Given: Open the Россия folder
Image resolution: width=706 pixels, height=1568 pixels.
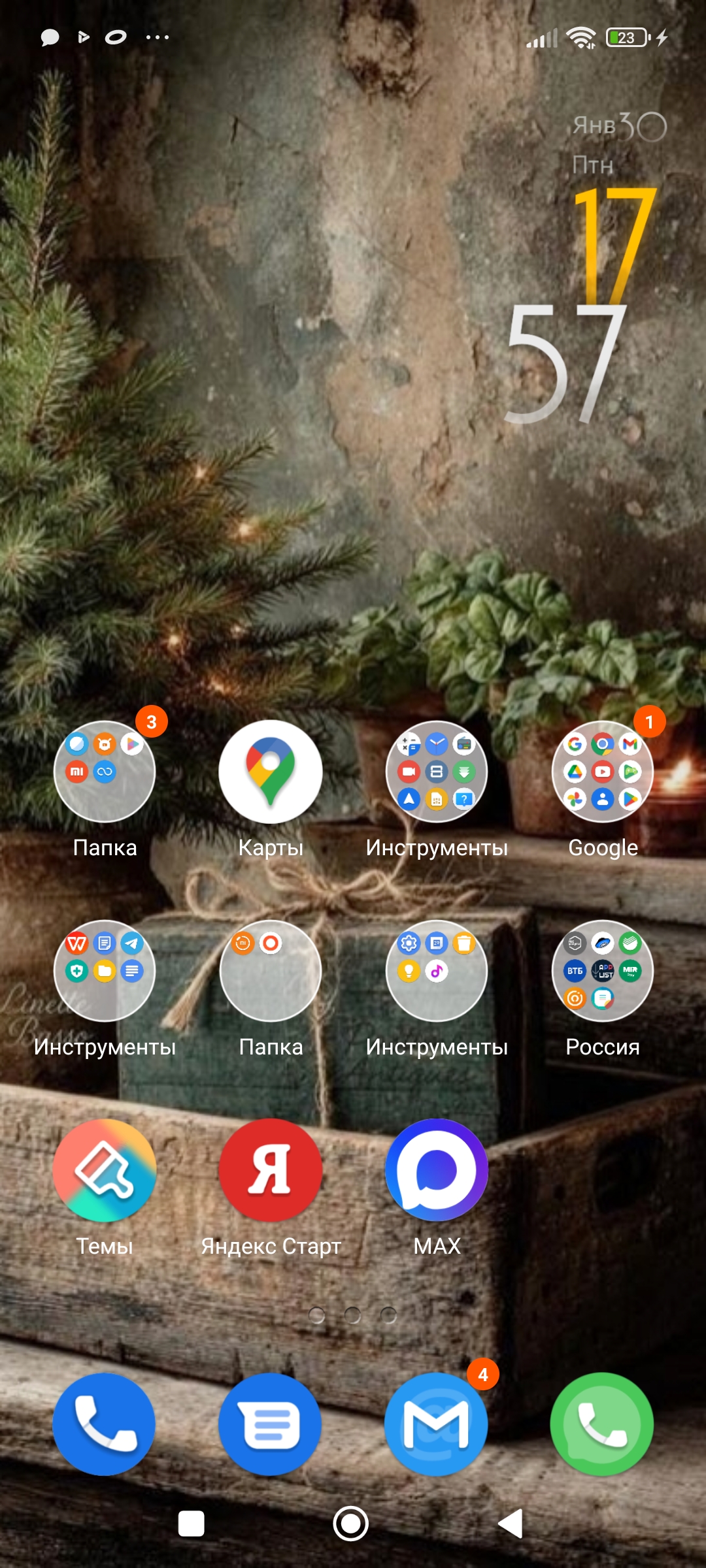Looking at the screenshot, I should 602,971.
